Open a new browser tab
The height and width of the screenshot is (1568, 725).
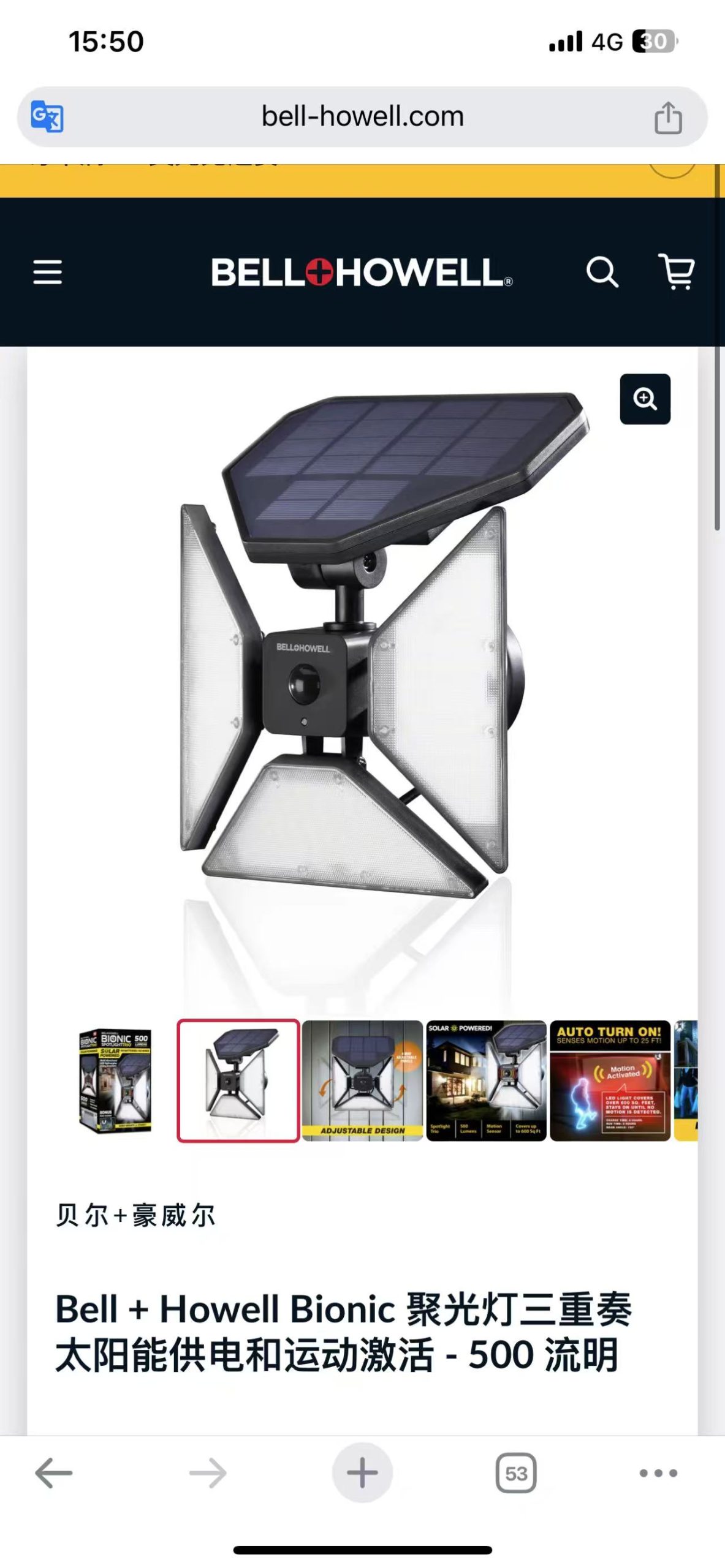point(362,1472)
